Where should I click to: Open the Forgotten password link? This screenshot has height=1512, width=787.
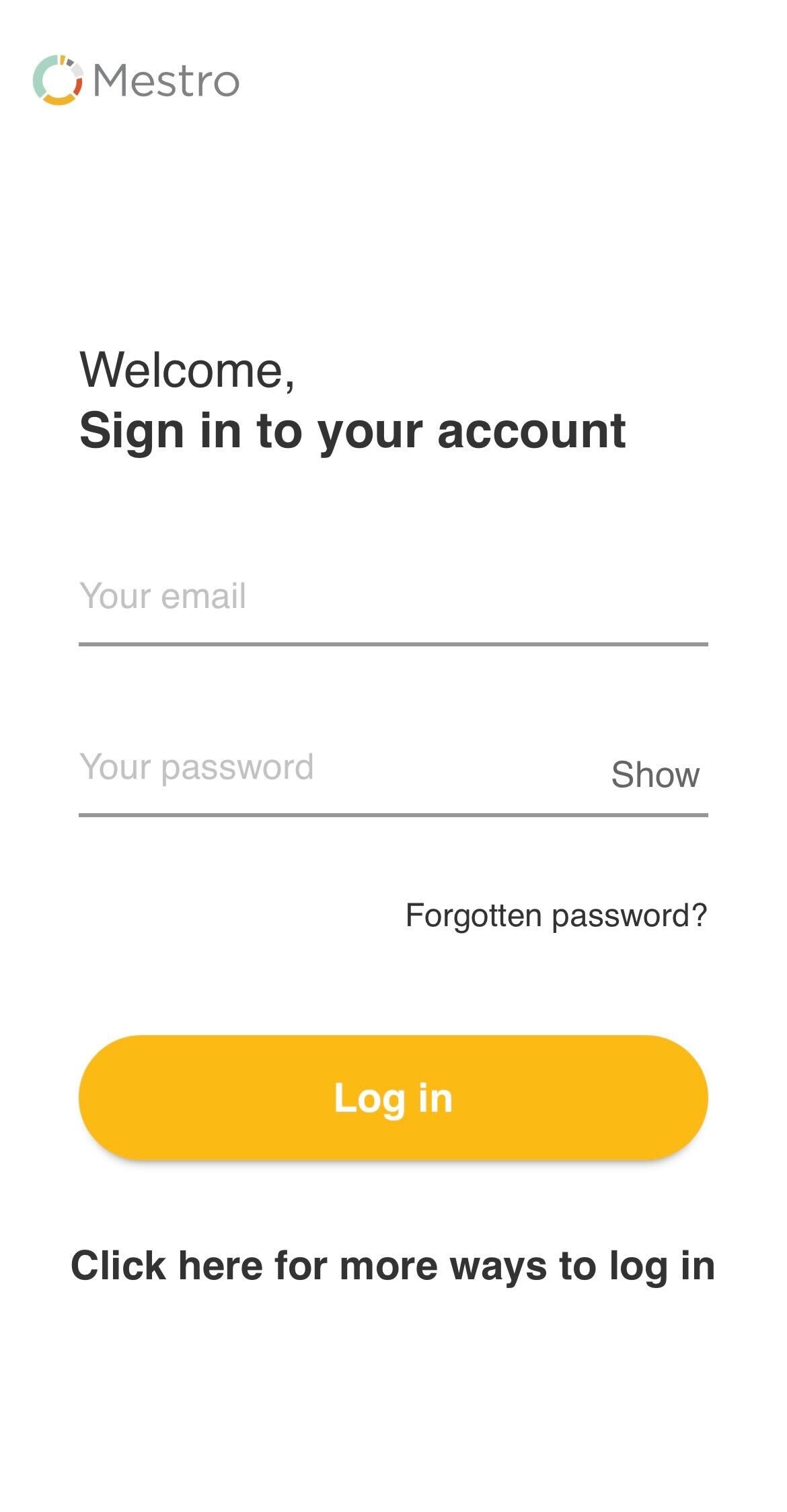pos(556,916)
